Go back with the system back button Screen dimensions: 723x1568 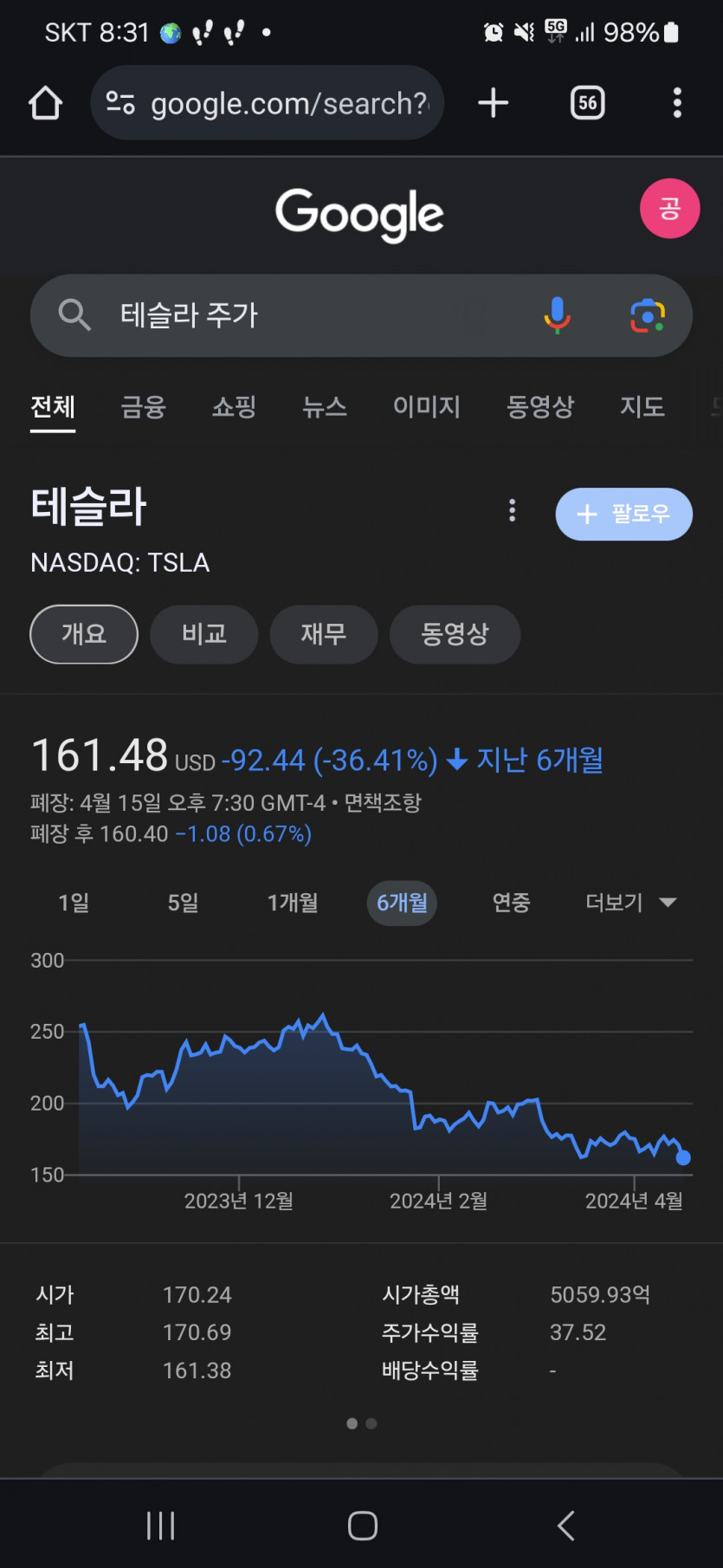(x=565, y=1526)
